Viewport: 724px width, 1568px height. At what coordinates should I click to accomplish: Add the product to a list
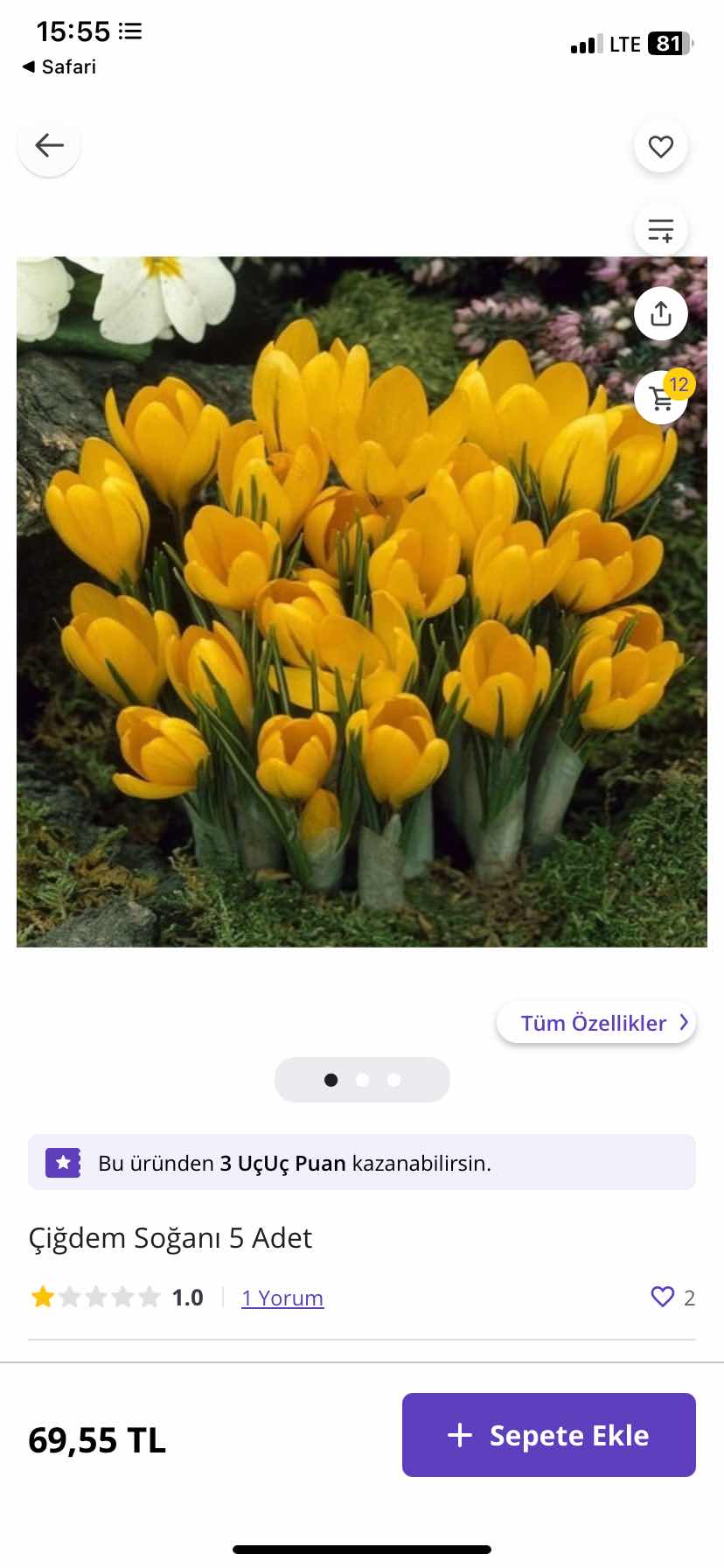(x=660, y=230)
